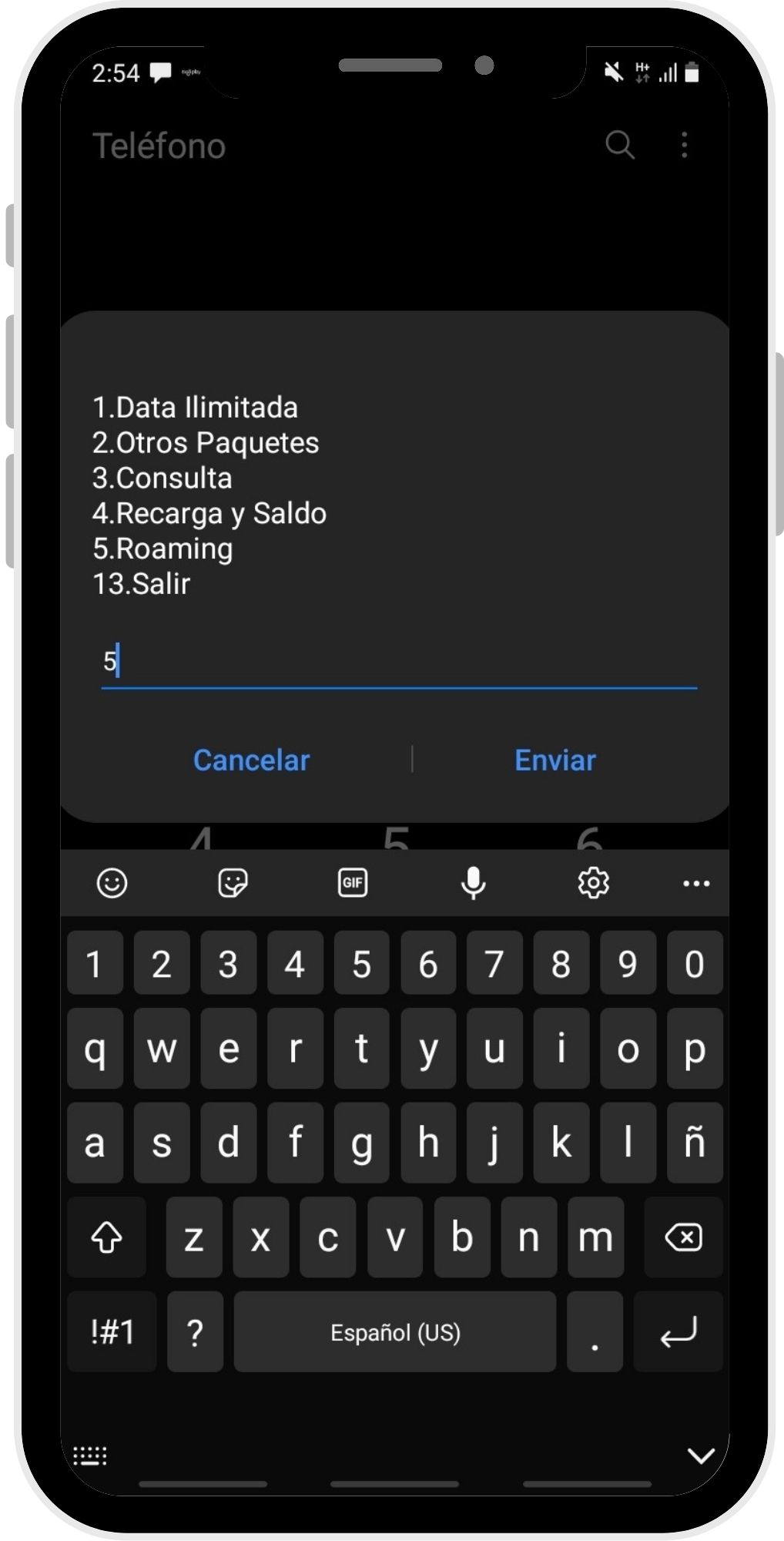Image resolution: width=784 pixels, height=1541 pixels.
Task: Tap Enviar to send the USSD reply
Action: [x=554, y=760]
